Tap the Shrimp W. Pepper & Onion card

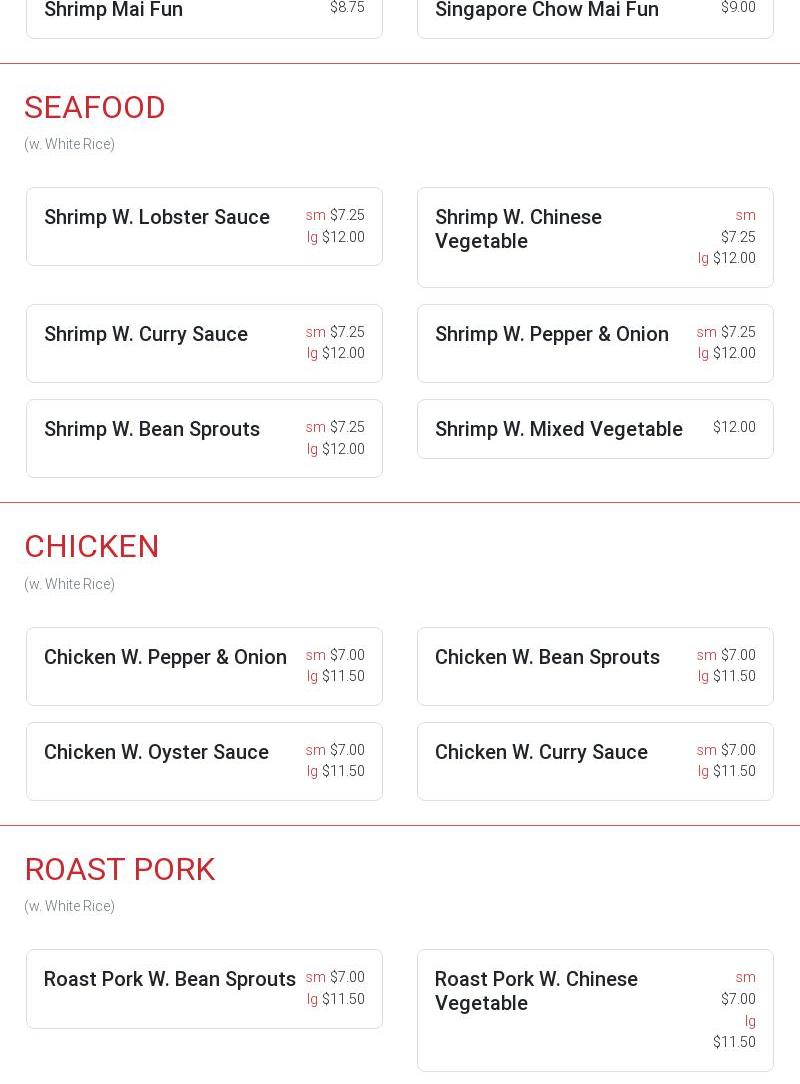pos(595,343)
